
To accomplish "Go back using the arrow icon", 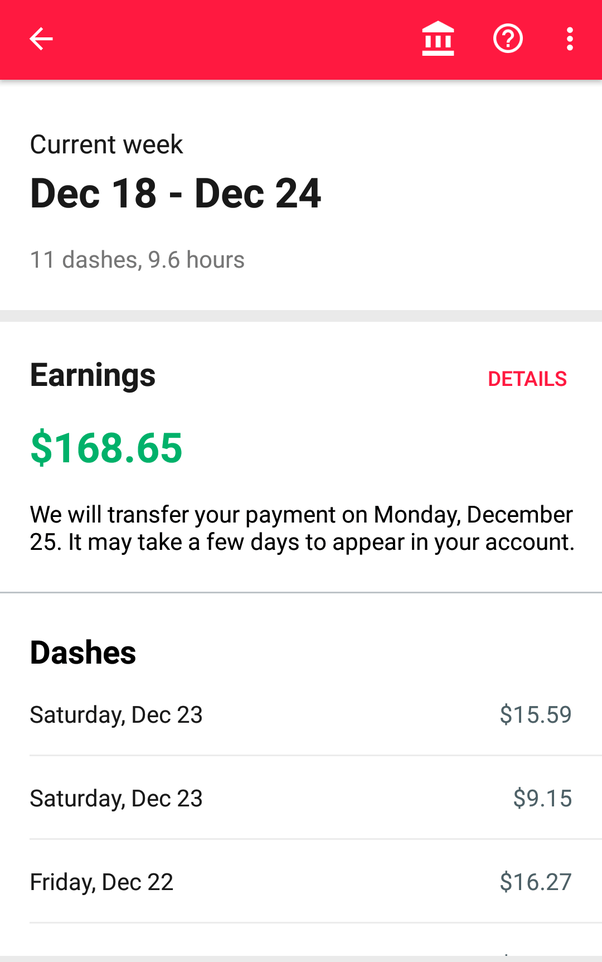I will (x=41, y=39).
